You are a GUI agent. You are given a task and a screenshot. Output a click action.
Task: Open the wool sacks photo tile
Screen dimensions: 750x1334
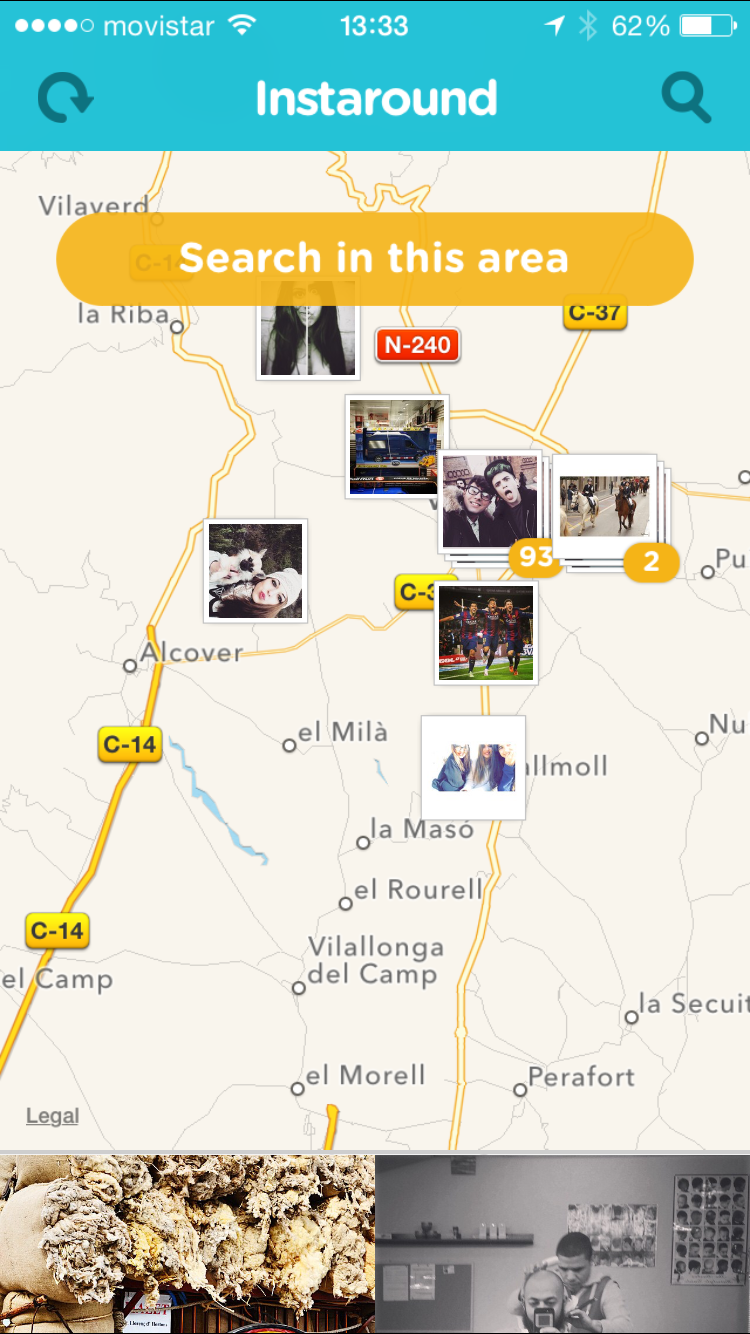tap(187, 1244)
